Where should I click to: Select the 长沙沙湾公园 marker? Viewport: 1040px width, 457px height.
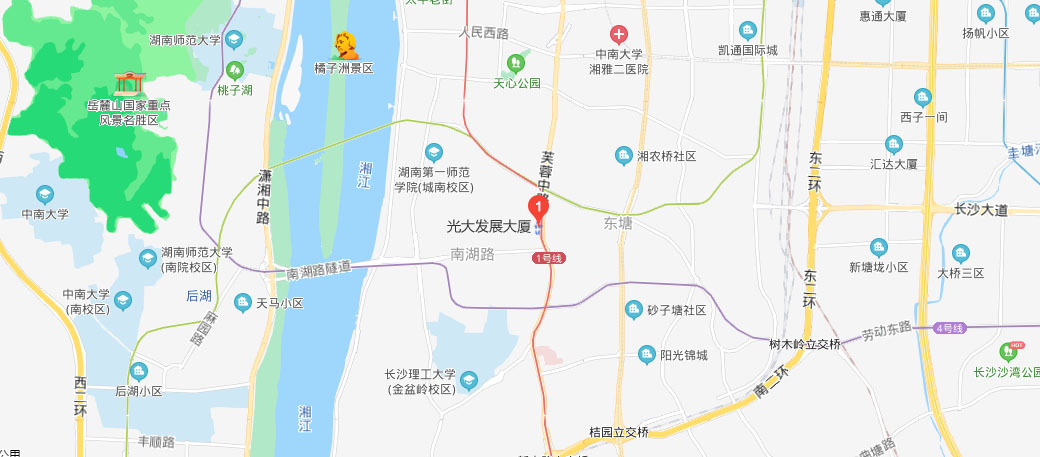click(1010, 352)
